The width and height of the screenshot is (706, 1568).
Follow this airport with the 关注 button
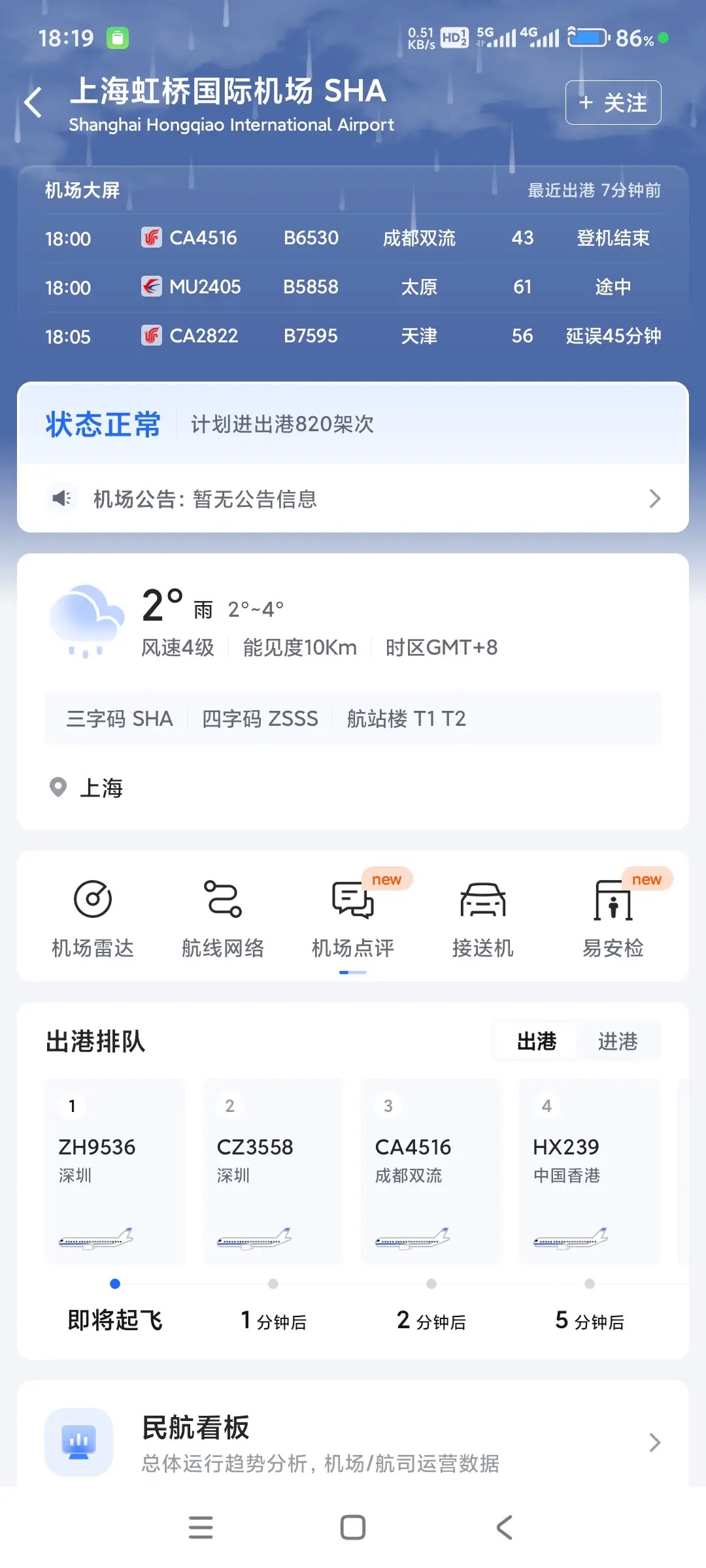pos(613,103)
